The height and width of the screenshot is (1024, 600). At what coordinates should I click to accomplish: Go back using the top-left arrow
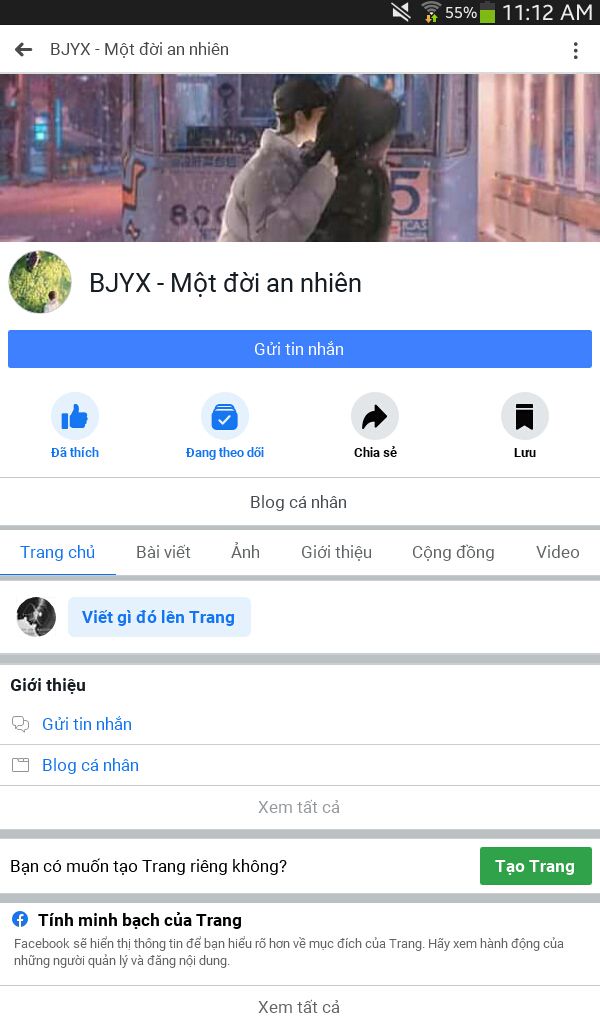(x=24, y=50)
